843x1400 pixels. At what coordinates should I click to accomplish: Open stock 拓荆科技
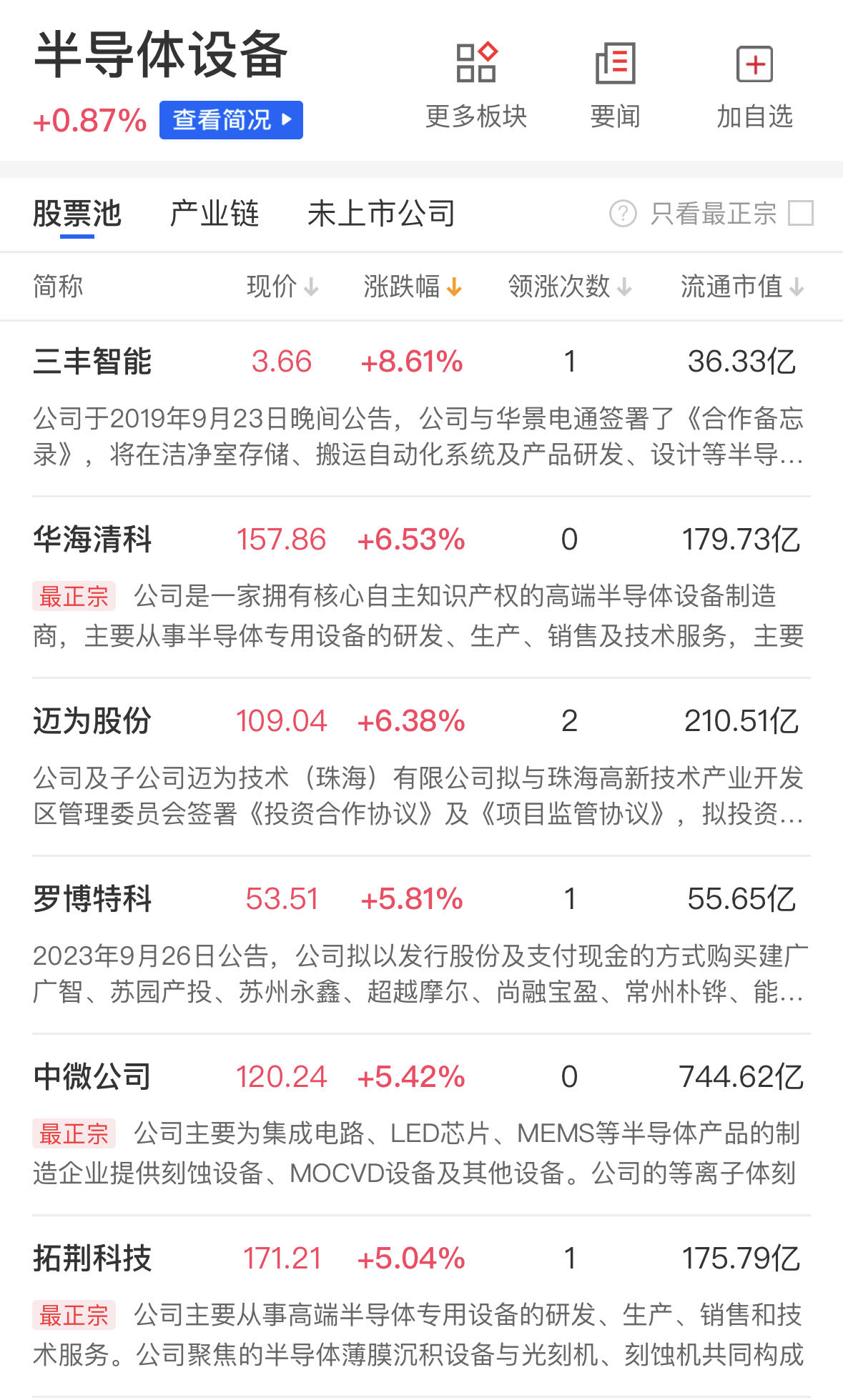tap(92, 1258)
